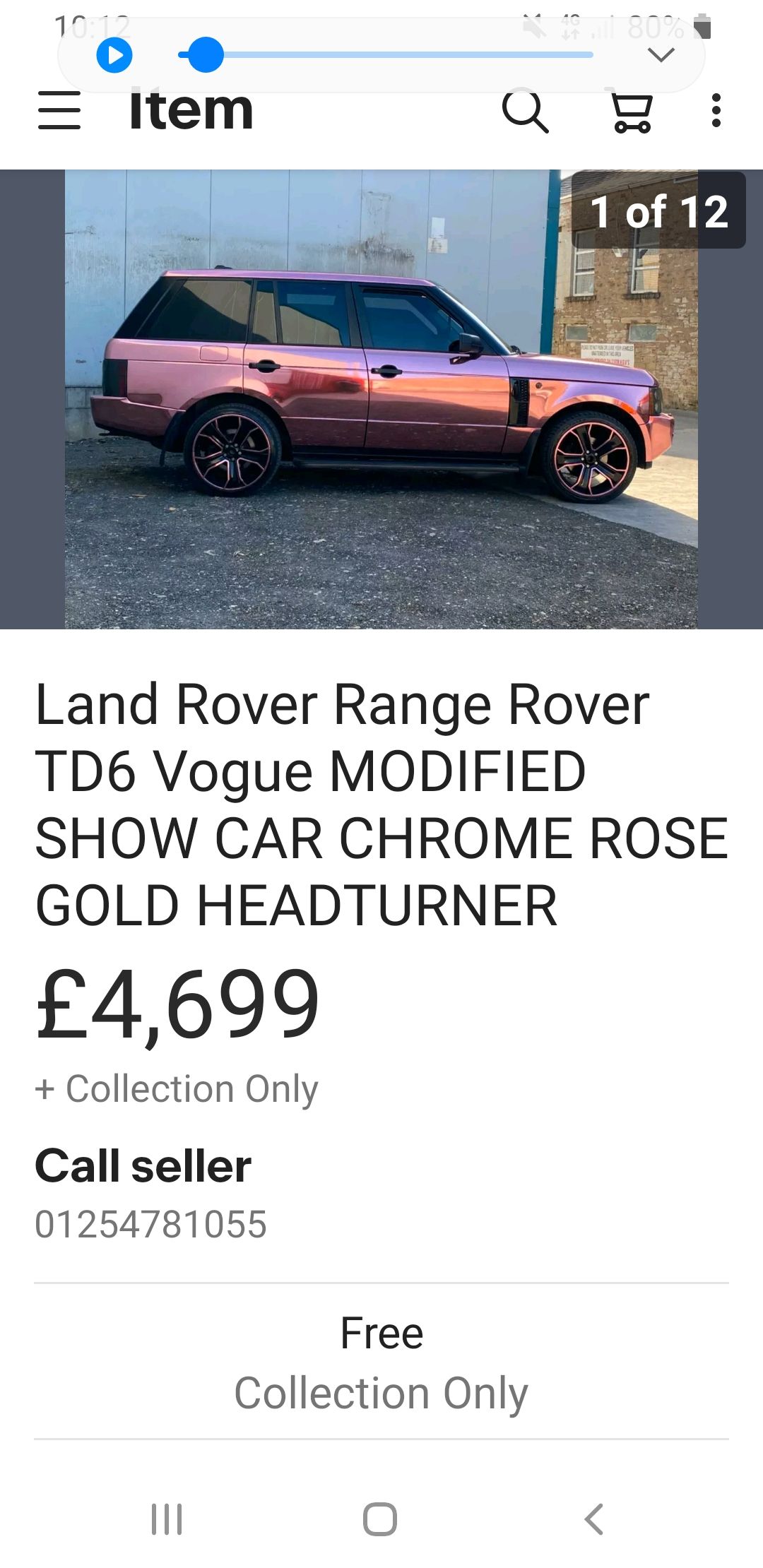Open the three-dot overflow menu
The width and height of the screenshot is (763, 1568).
pos(716,111)
